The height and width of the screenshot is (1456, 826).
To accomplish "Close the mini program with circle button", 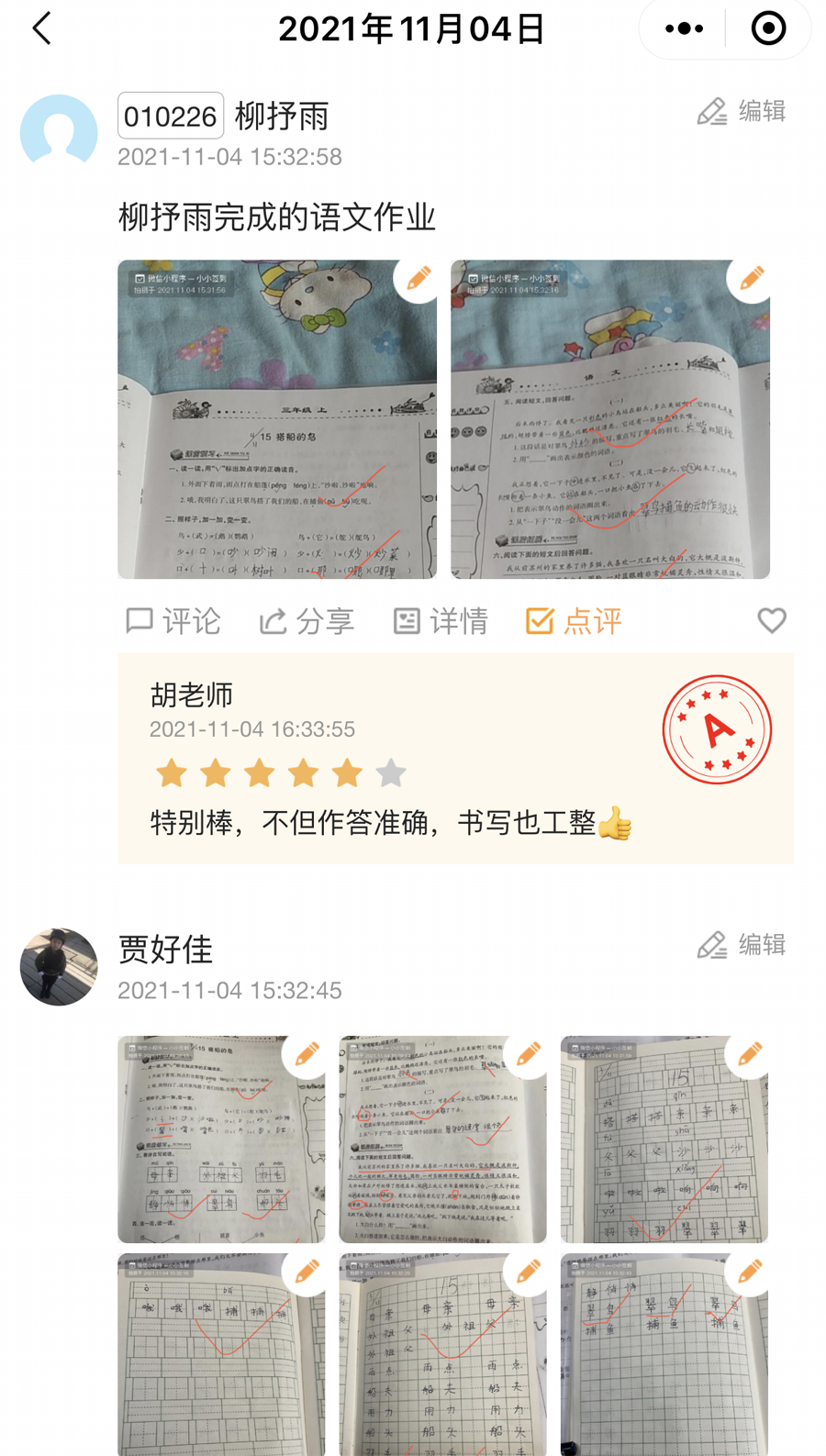I will coord(768,29).
